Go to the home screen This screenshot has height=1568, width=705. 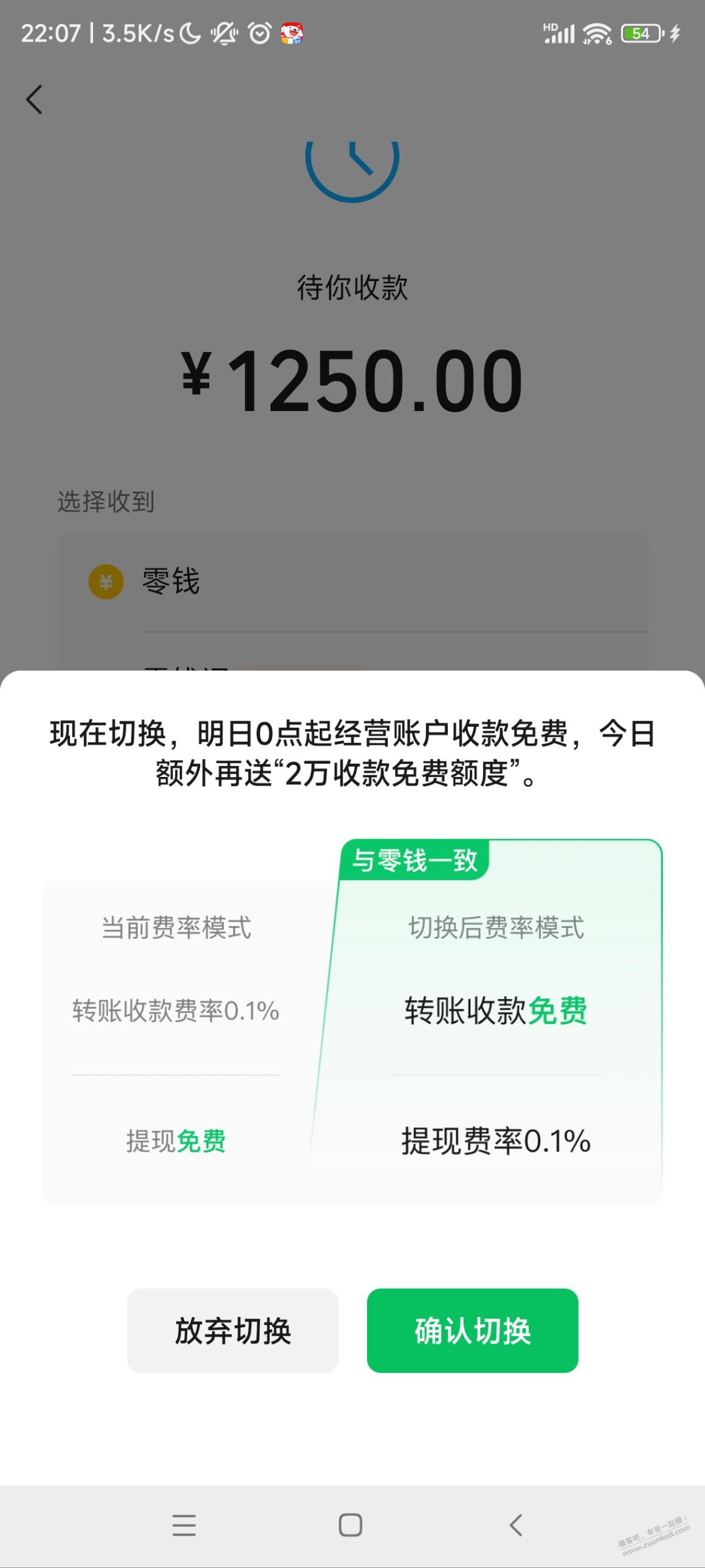(350, 1525)
